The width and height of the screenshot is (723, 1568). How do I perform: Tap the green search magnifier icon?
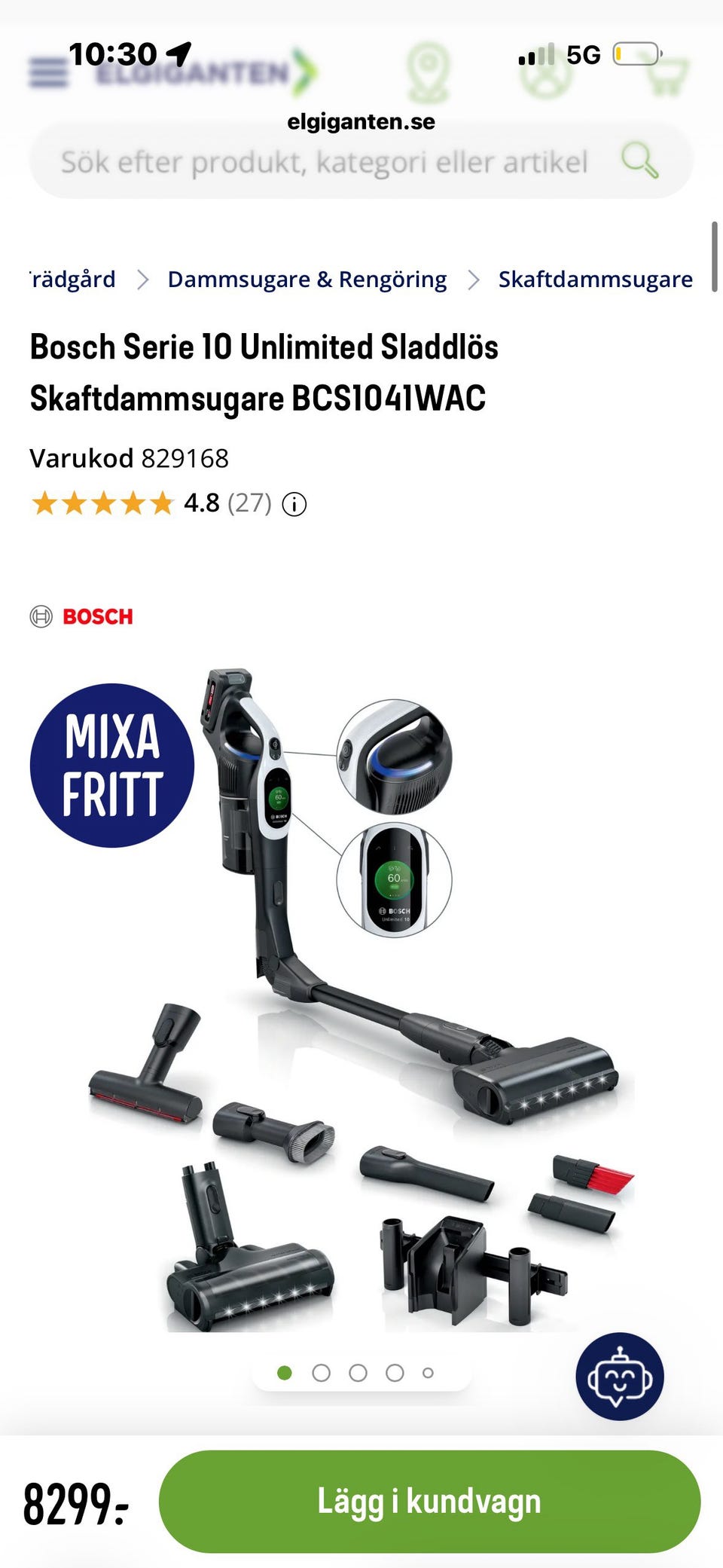[639, 160]
